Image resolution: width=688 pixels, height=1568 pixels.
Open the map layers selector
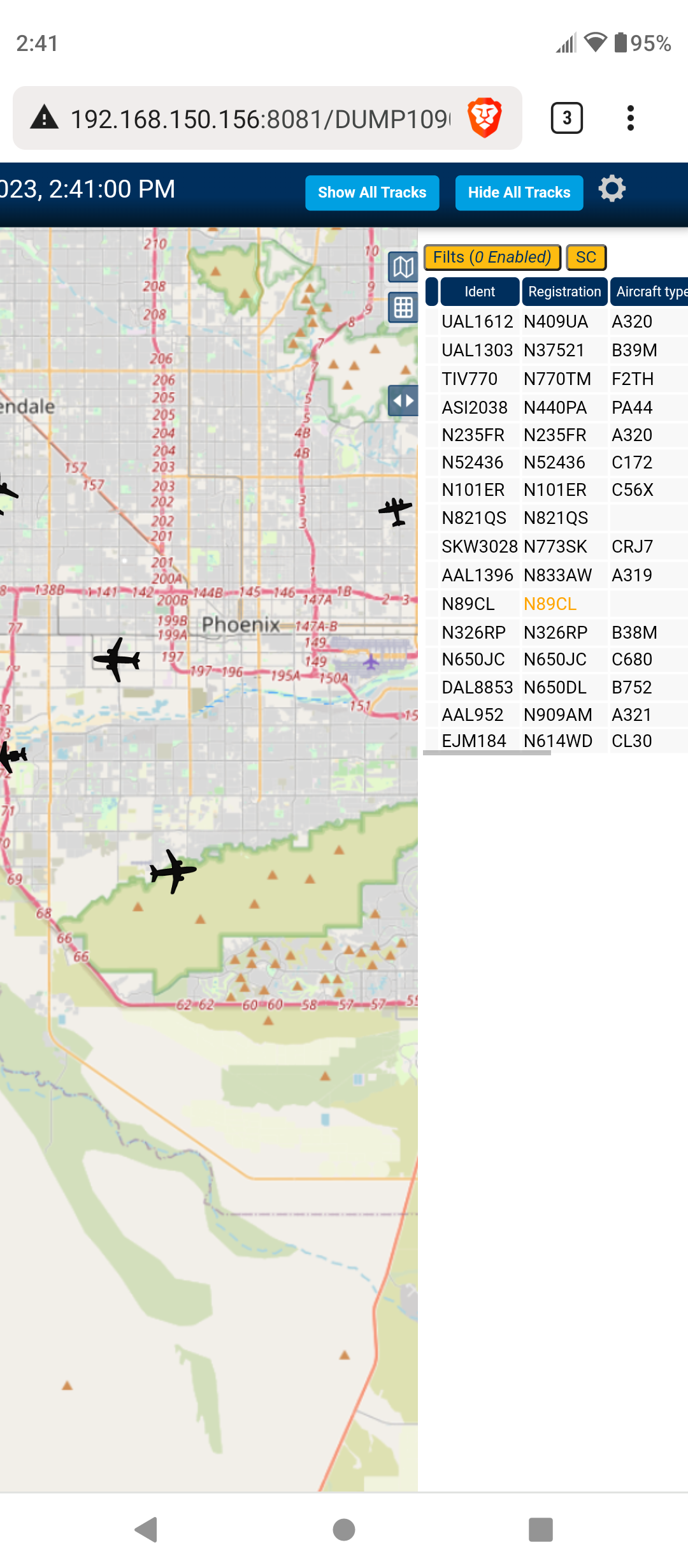point(403,267)
